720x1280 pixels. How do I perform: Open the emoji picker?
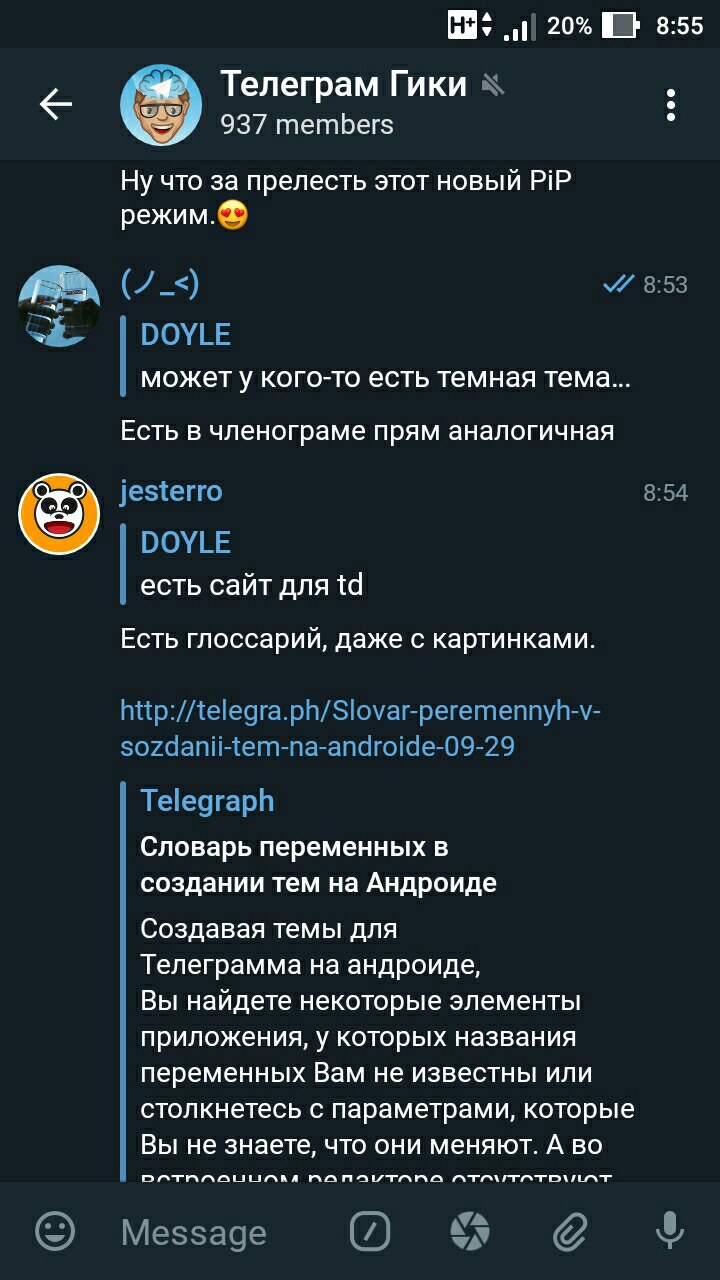tap(55, 1231)
